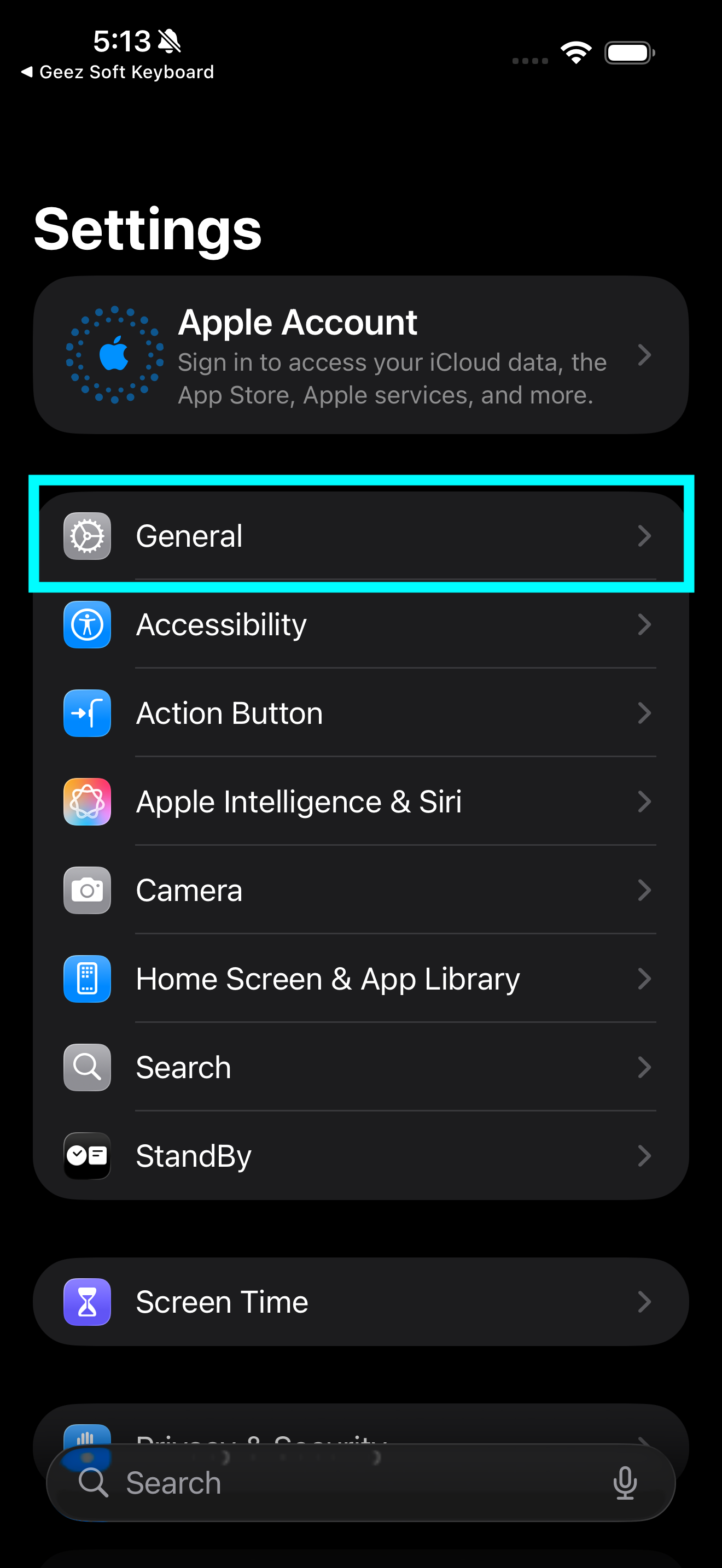This screenshot has width=722, height=1568.
Task: Start dictation with the microphone icon
Action: coord(625,1483)
